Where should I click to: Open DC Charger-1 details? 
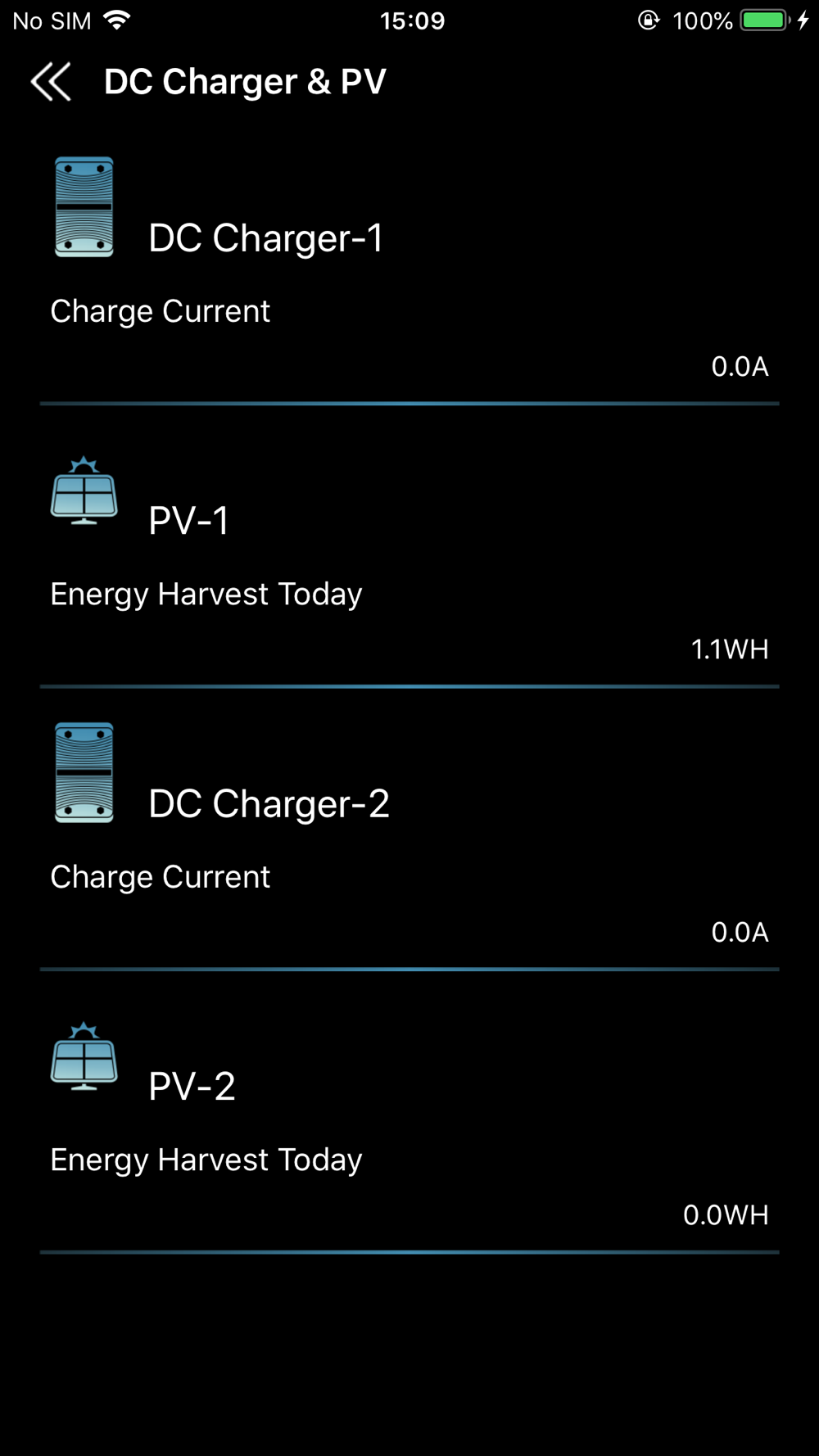pyautogui.click(x=265, y=238)
